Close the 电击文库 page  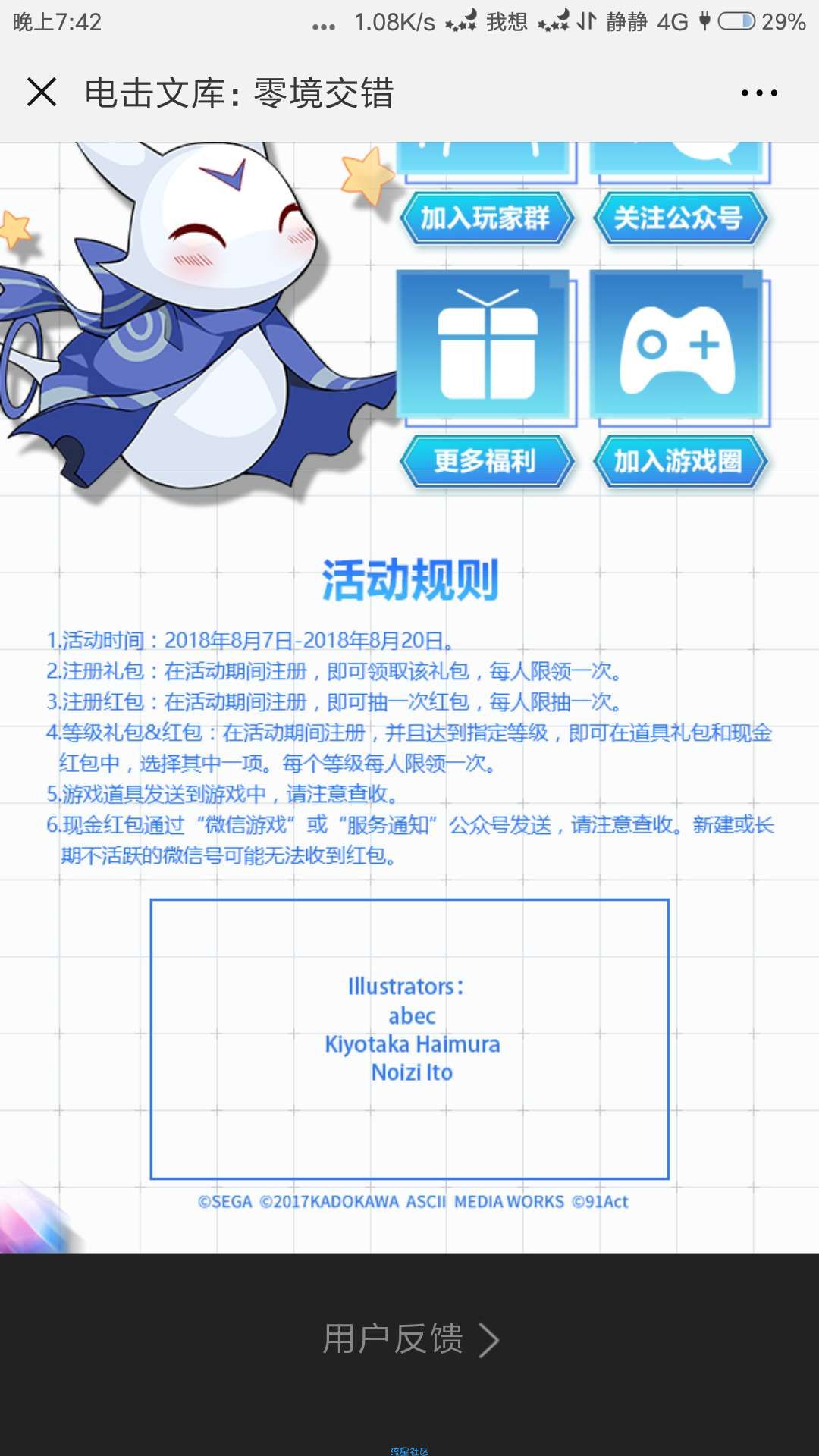tap(42, 93)
